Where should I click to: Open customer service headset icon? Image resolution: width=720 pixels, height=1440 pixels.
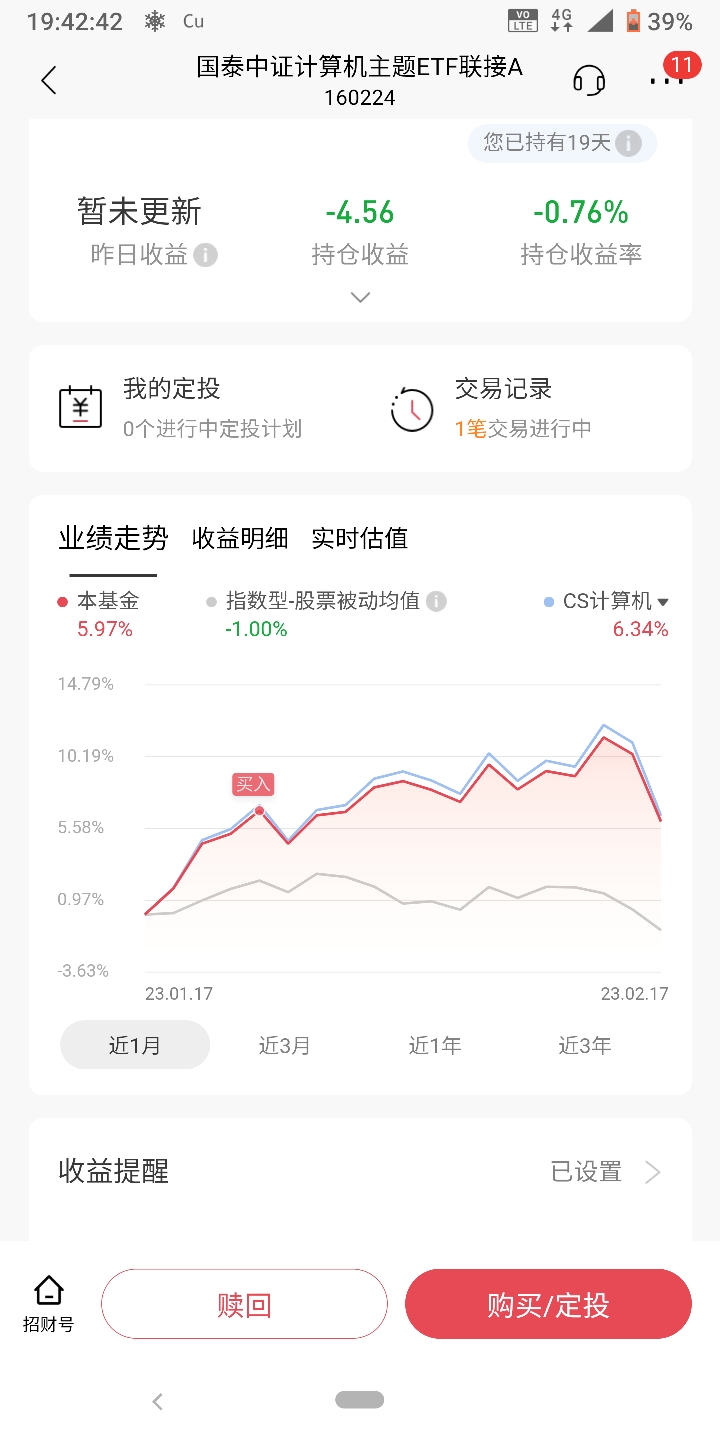(x=589, y=80)
